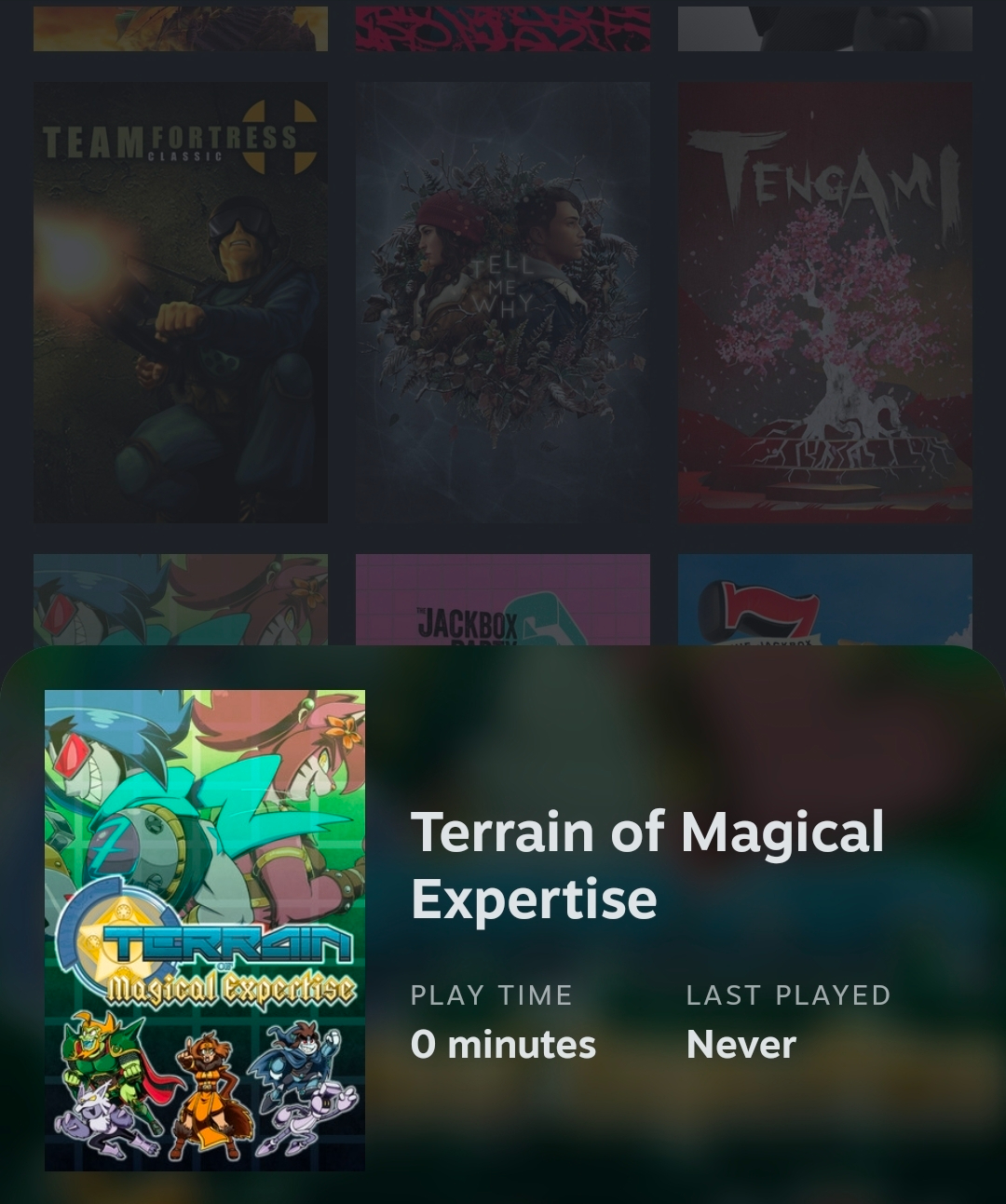Open the Tell Me Why game tile
1006x1204 pixels.
pyautogui.click(x=503, y=303)
